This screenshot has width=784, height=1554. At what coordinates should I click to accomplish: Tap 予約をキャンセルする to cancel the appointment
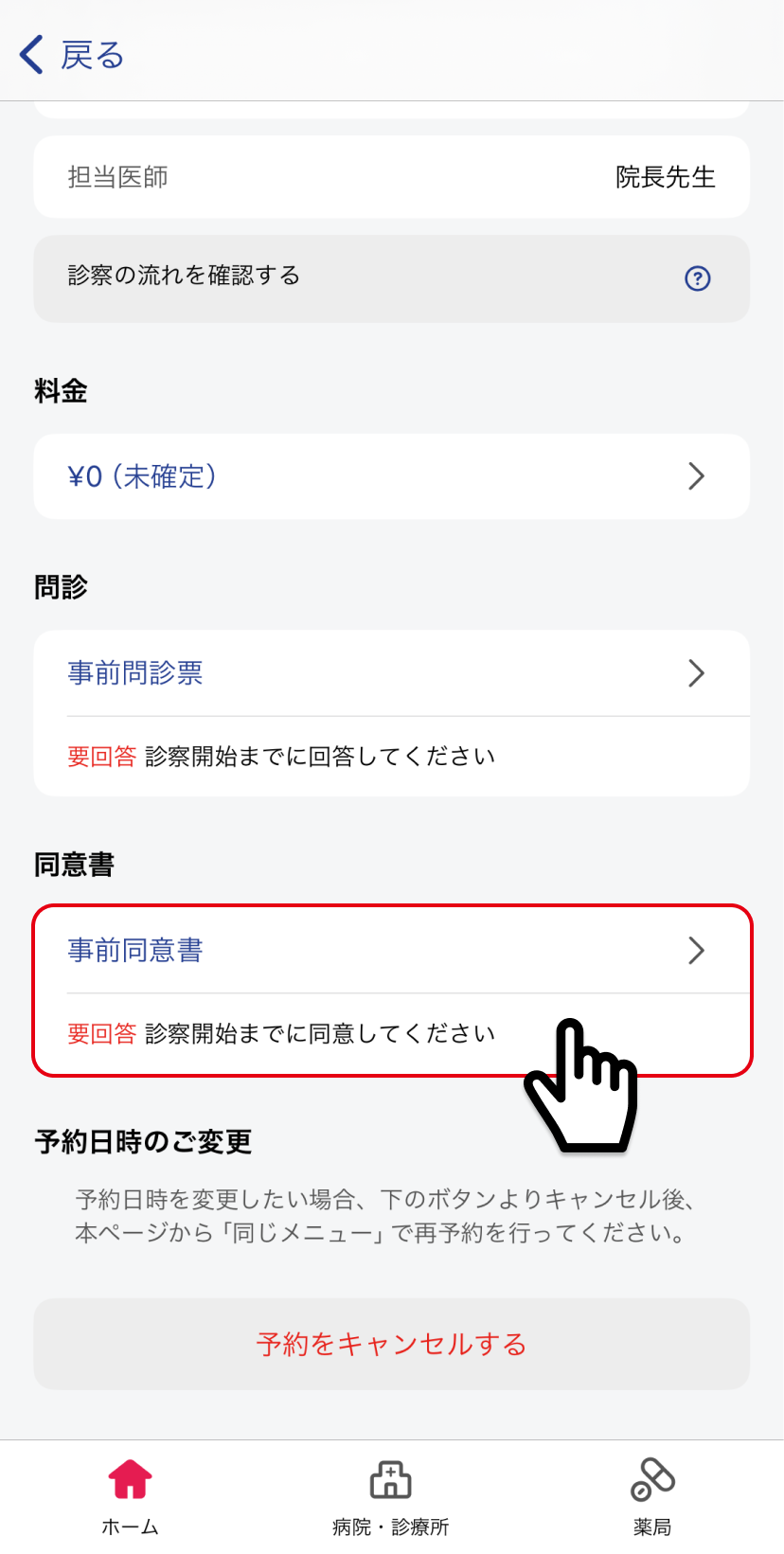point(391,1344)
